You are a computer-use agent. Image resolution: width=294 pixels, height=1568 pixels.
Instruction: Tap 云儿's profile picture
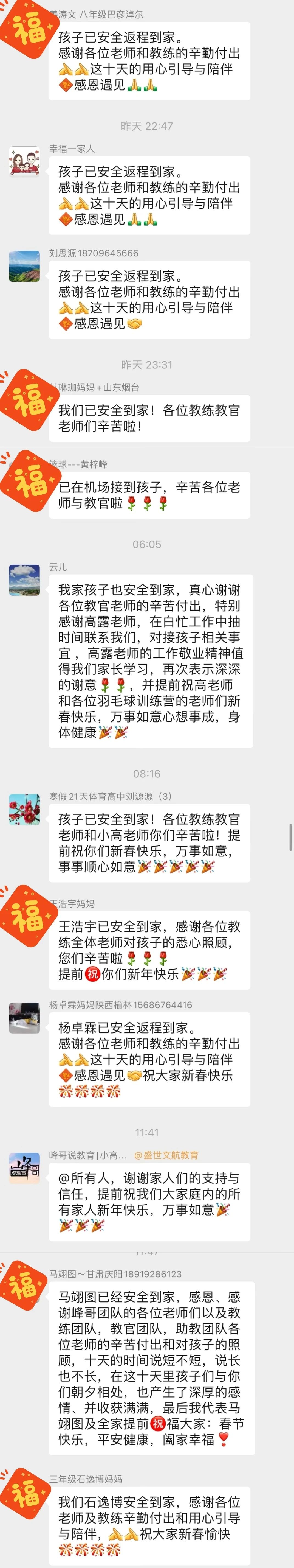tap(24, 579)
